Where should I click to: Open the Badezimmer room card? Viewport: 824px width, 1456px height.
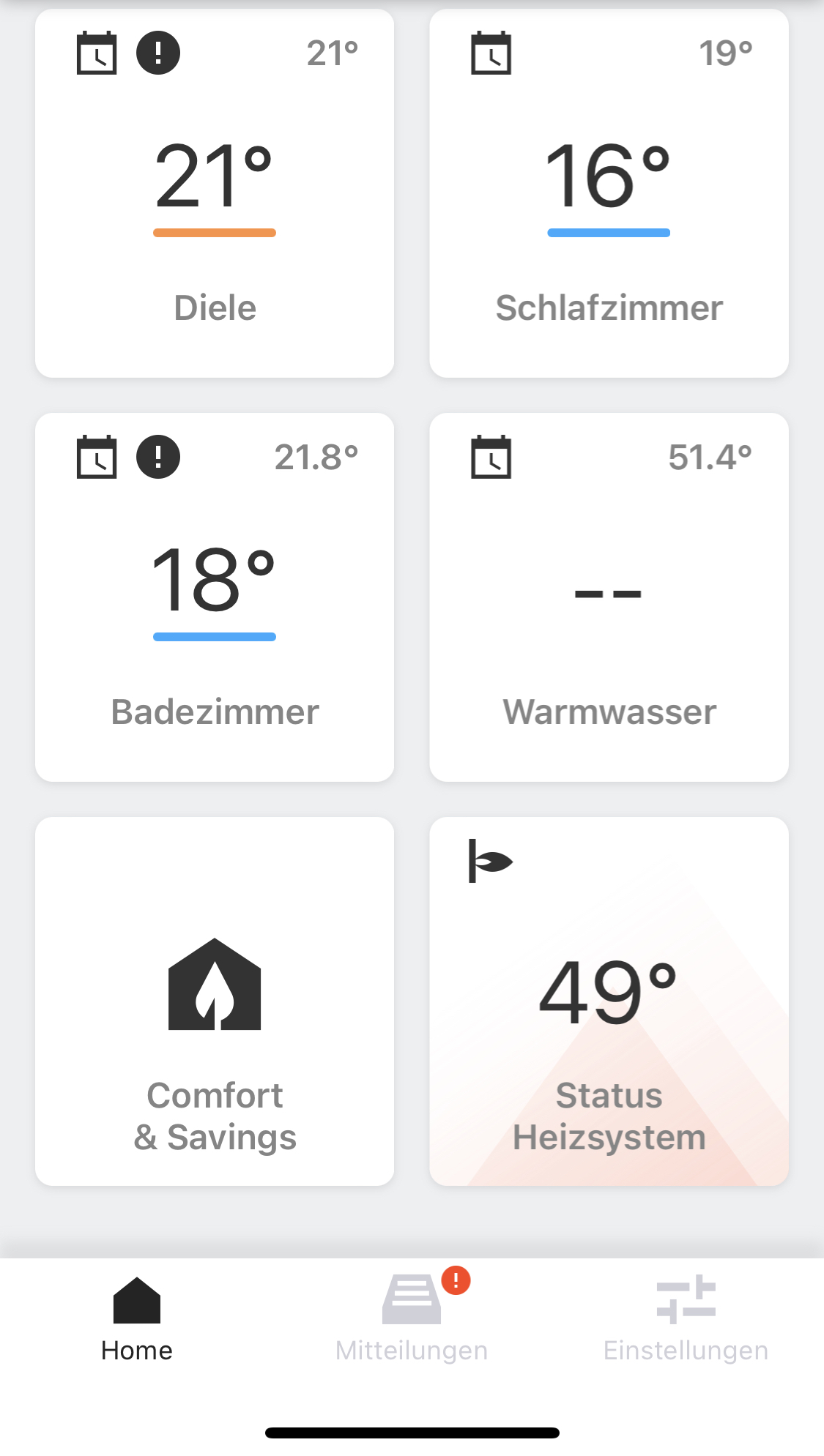click(x=215, y=597)
